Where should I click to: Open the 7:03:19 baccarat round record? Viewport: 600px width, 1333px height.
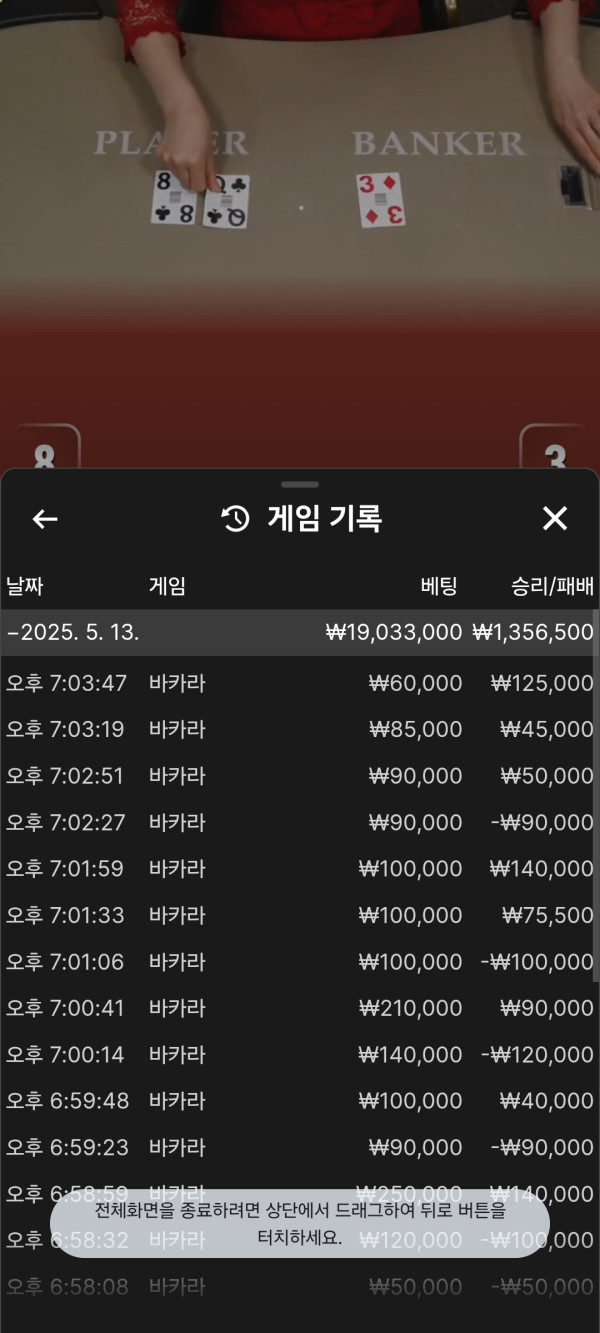pos(298,729)
